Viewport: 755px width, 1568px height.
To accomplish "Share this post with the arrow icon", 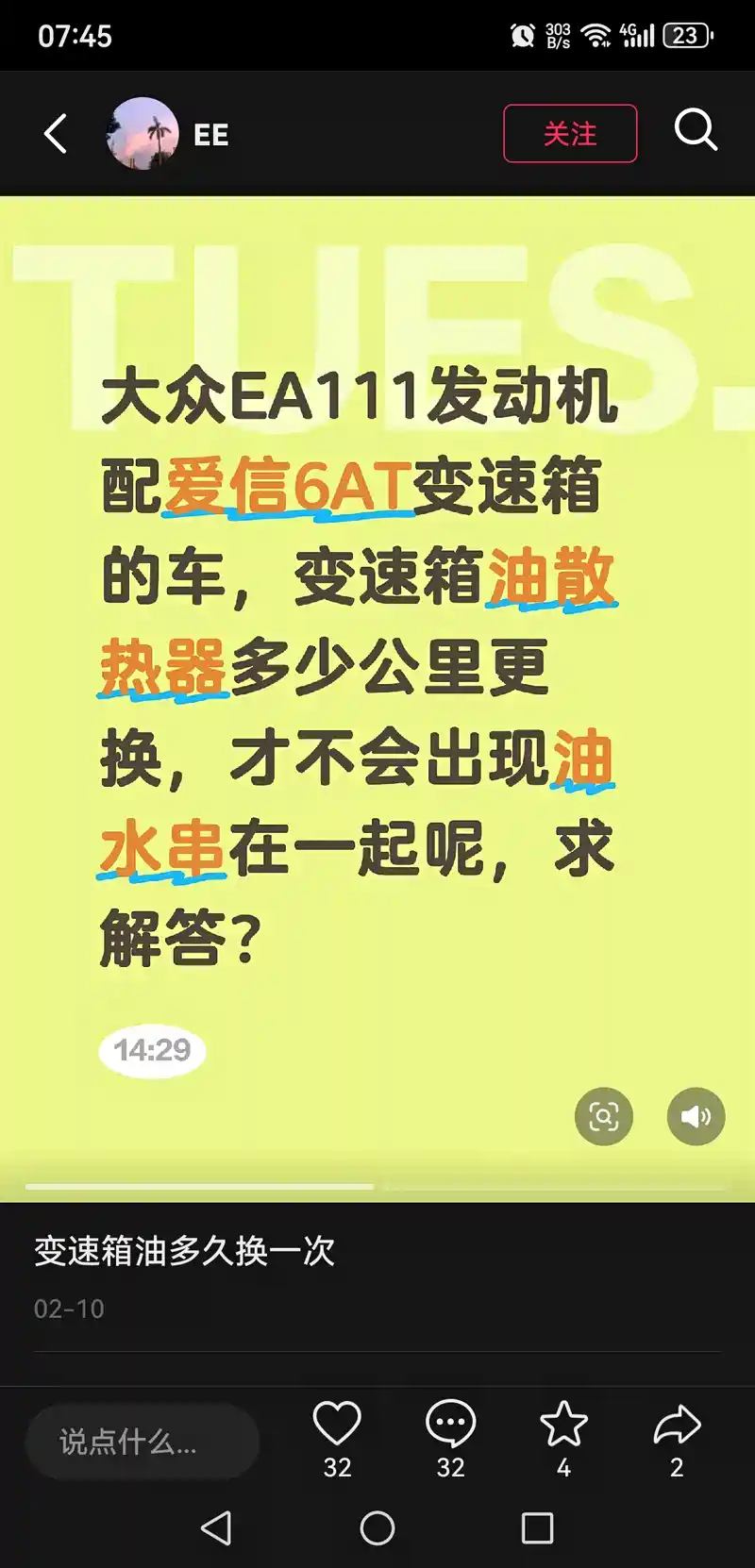I will [x=677, y=1425].
